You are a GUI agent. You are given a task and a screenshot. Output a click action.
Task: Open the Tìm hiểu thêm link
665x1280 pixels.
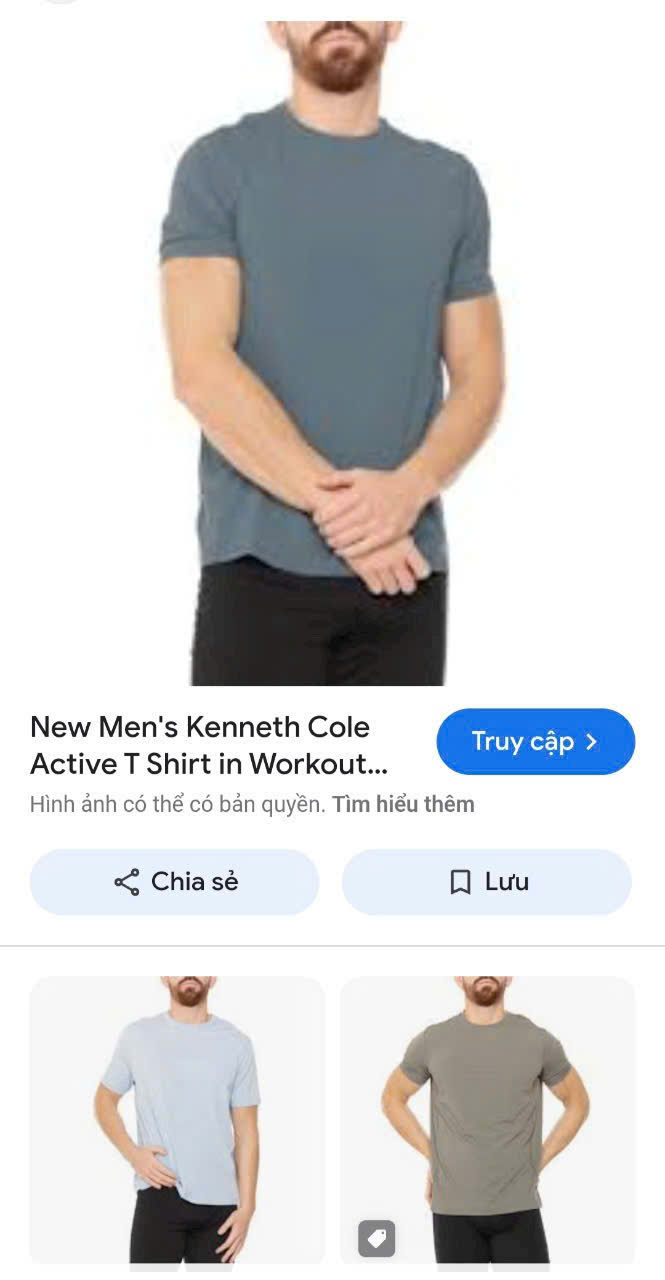tap(403, 804)
